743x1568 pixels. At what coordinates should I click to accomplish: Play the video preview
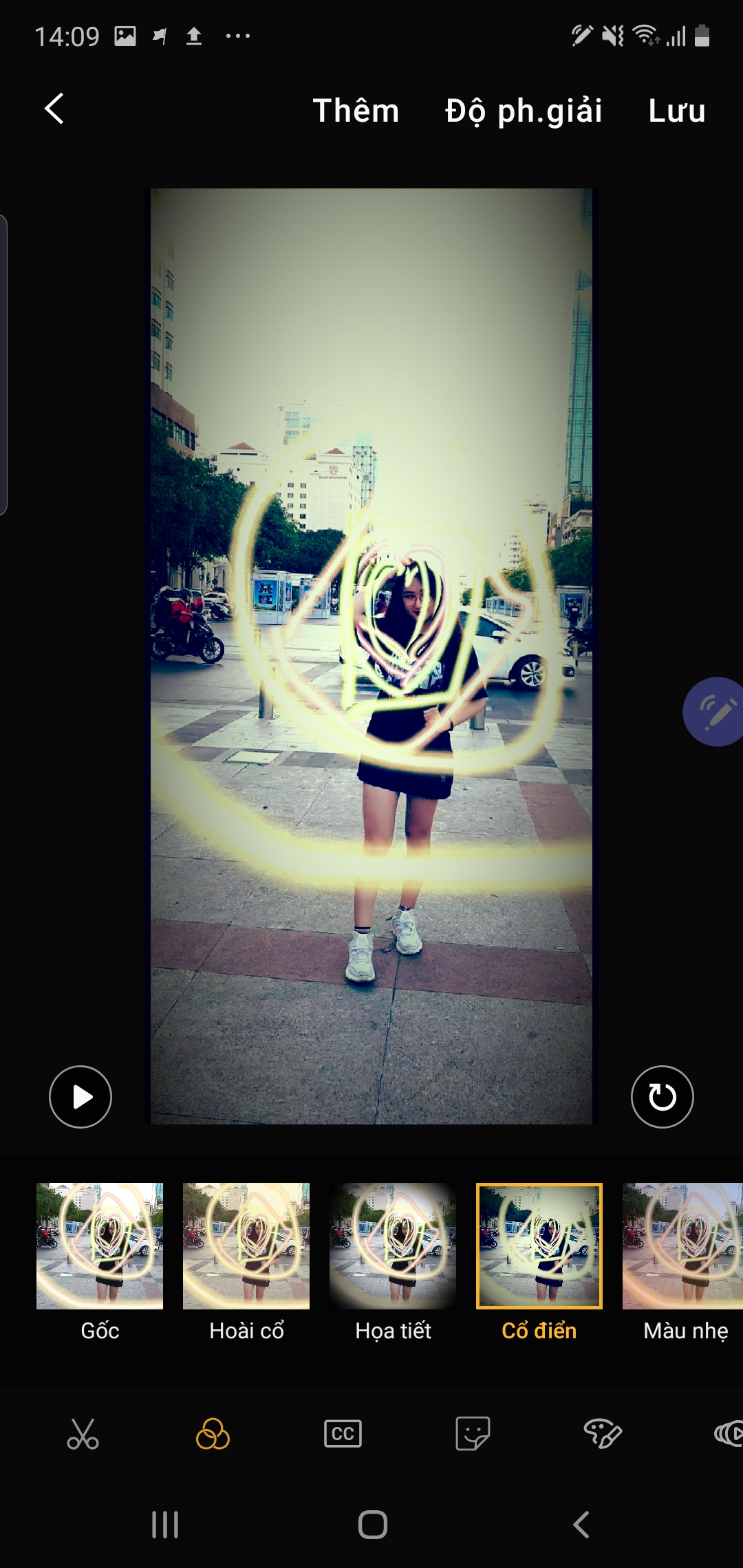(x=80, y=1097)
